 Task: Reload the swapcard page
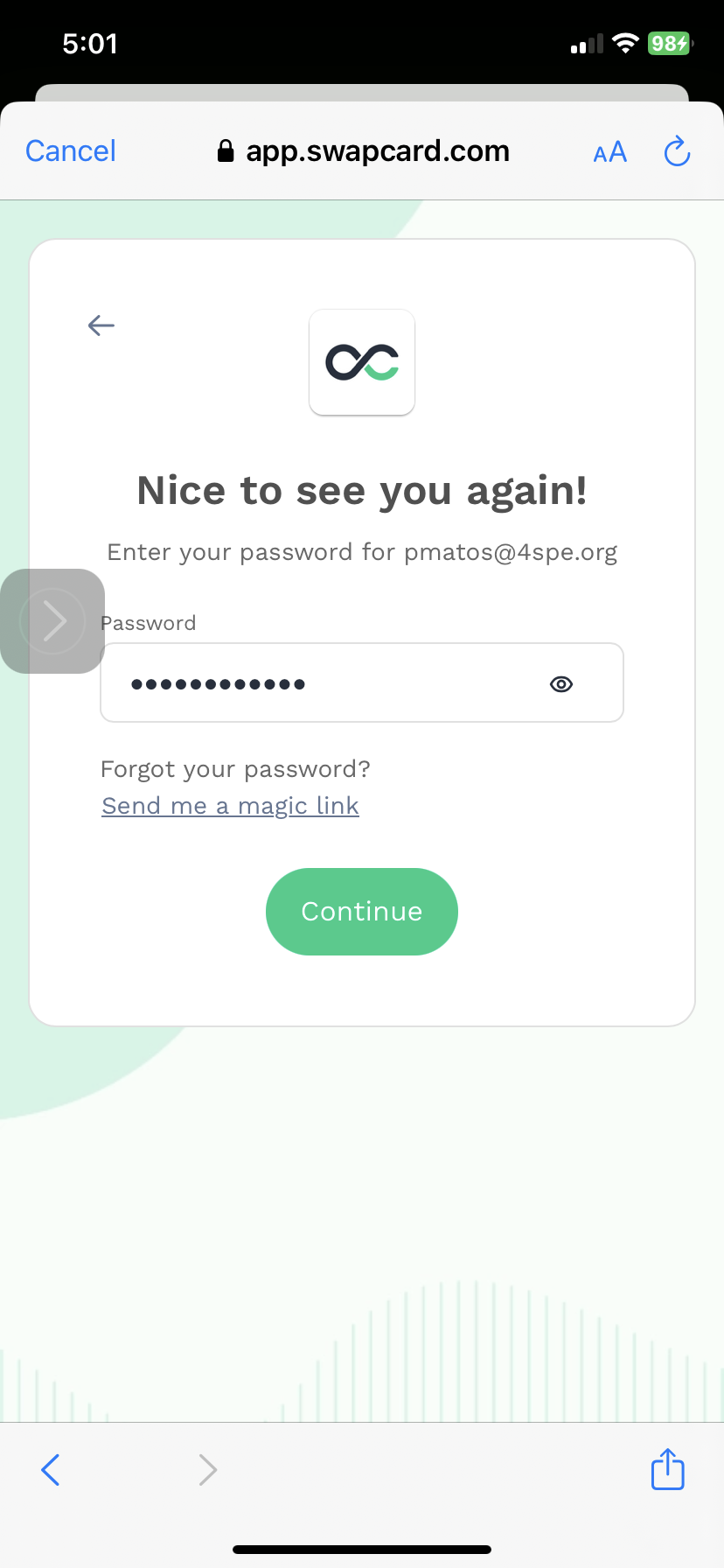click(x=677, y=152)
